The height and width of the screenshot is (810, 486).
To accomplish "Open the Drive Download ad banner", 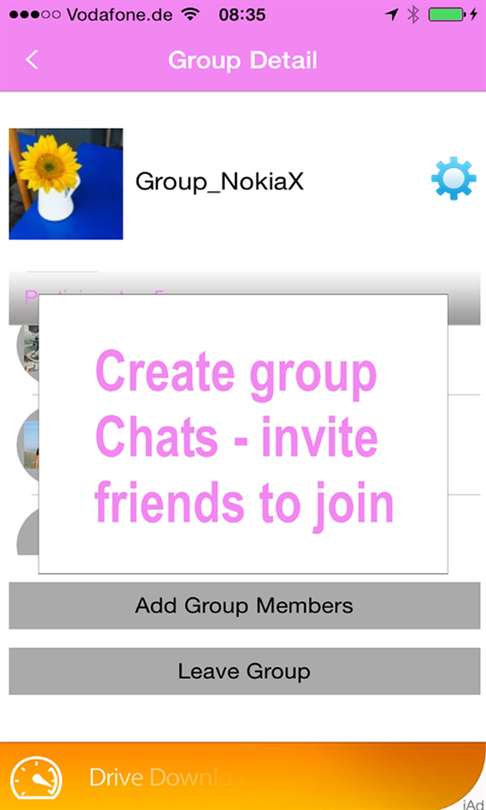I will [243, 776].
